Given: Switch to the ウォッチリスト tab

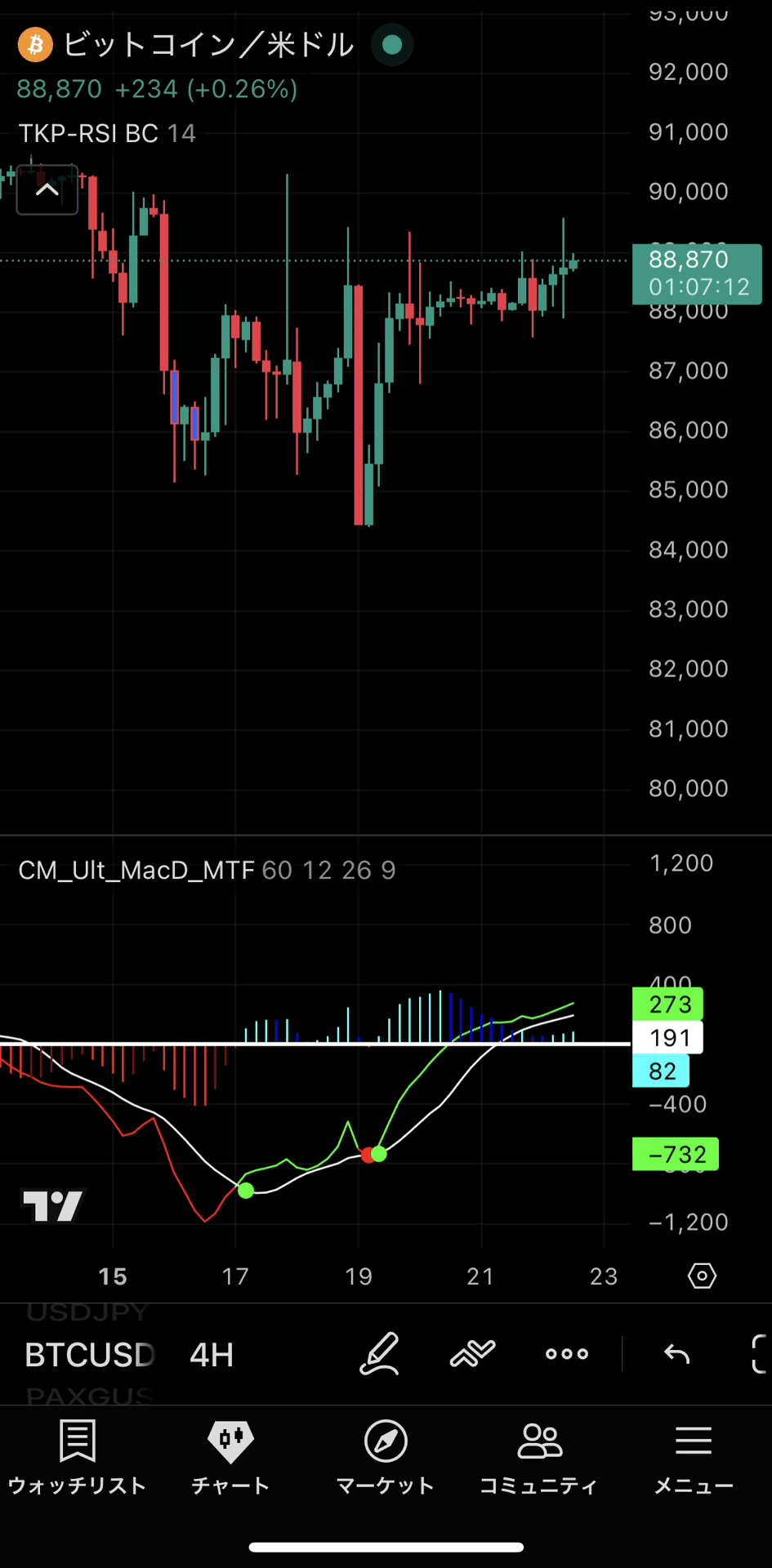Looking at the screenshot, I should click(x=78, y=1459).
